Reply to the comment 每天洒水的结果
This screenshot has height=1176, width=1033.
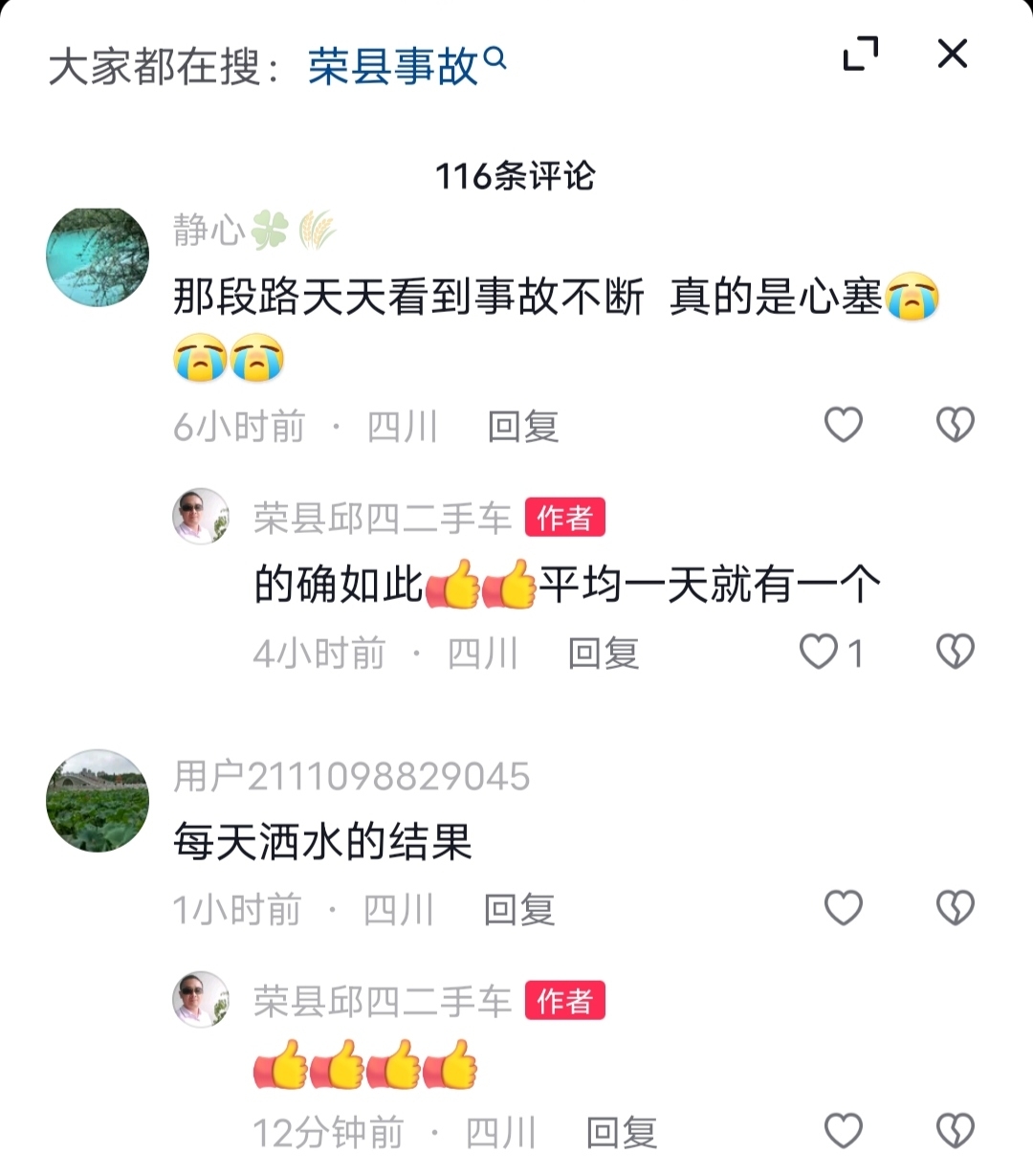(x=518, y=910)
